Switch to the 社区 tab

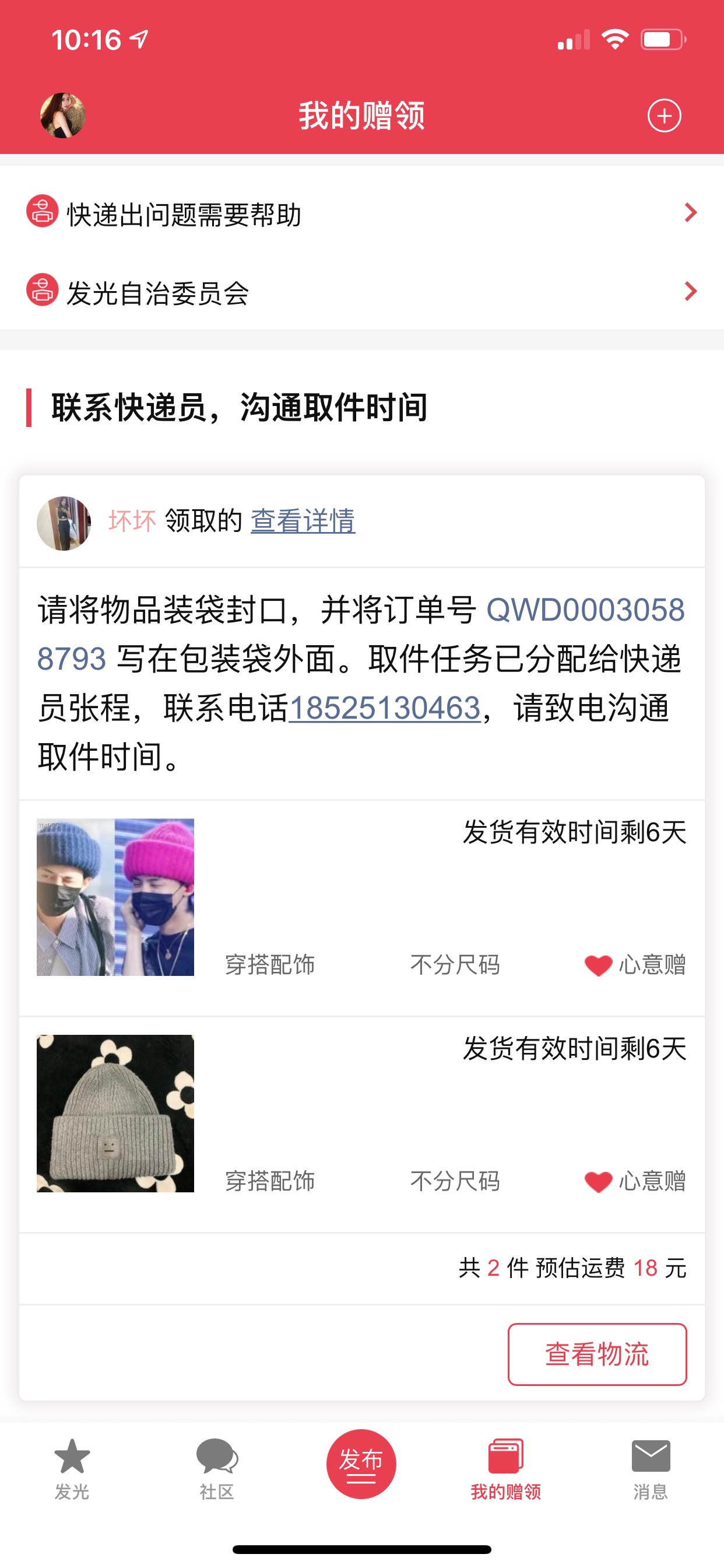pyautogui.click(x=217, y=1469)
